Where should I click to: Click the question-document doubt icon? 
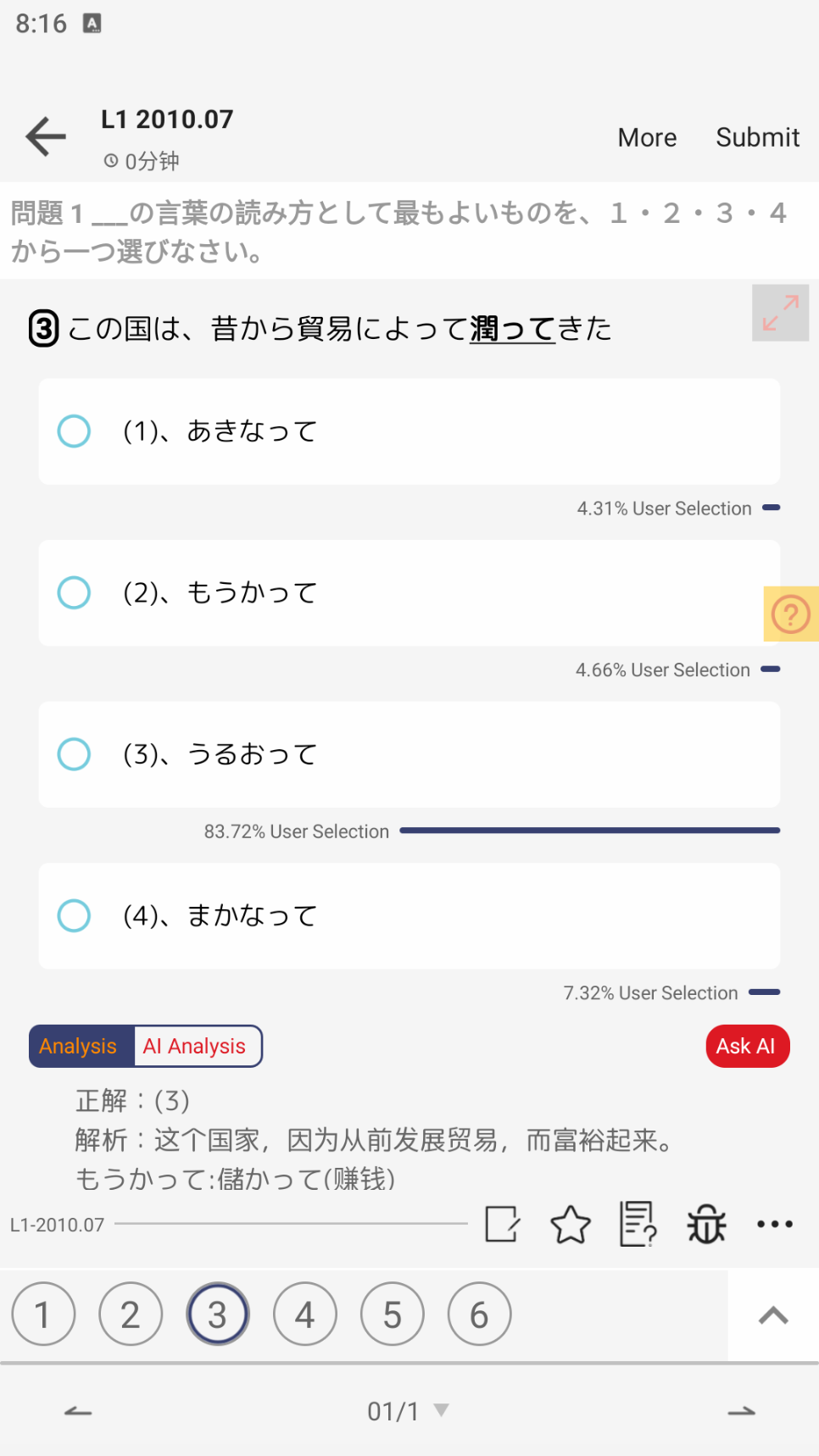(637, 1224)
